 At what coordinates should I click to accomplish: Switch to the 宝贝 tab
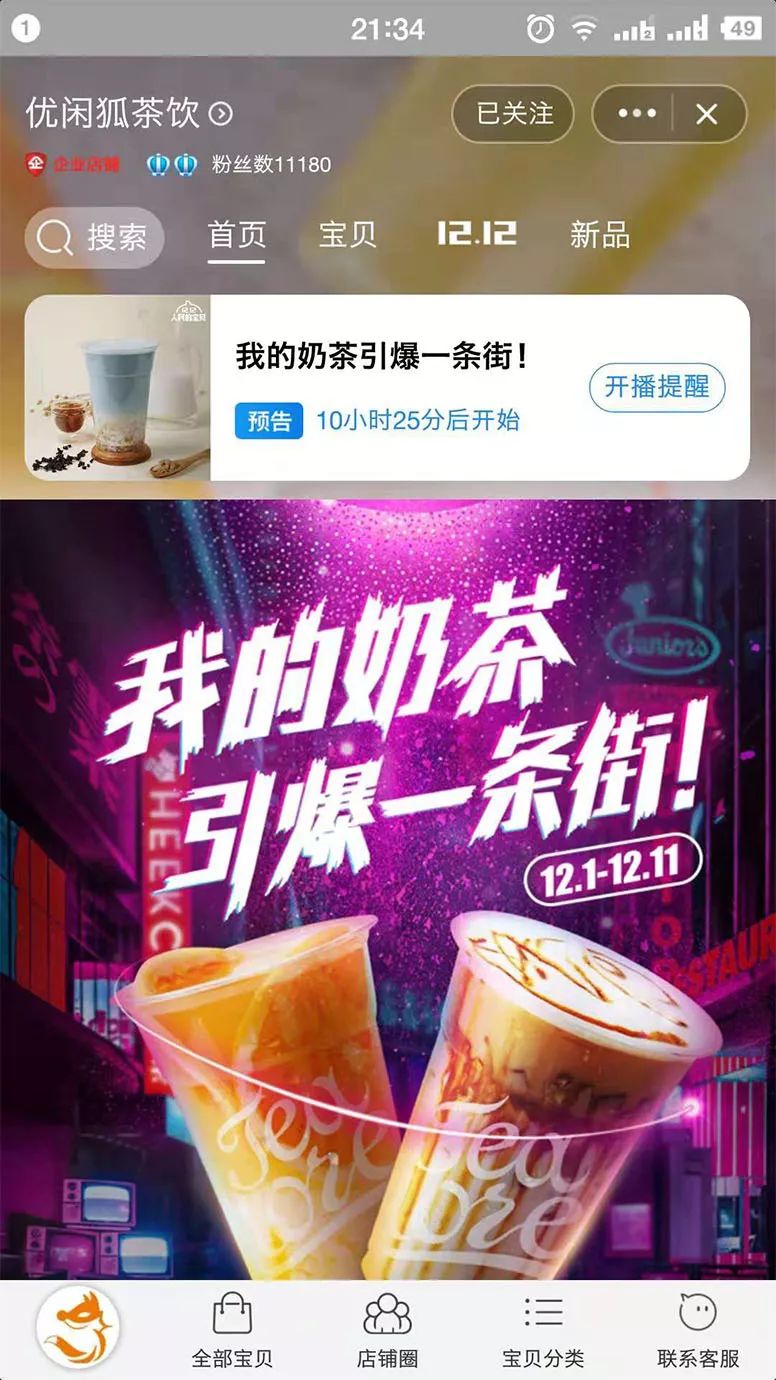[348, 235]
